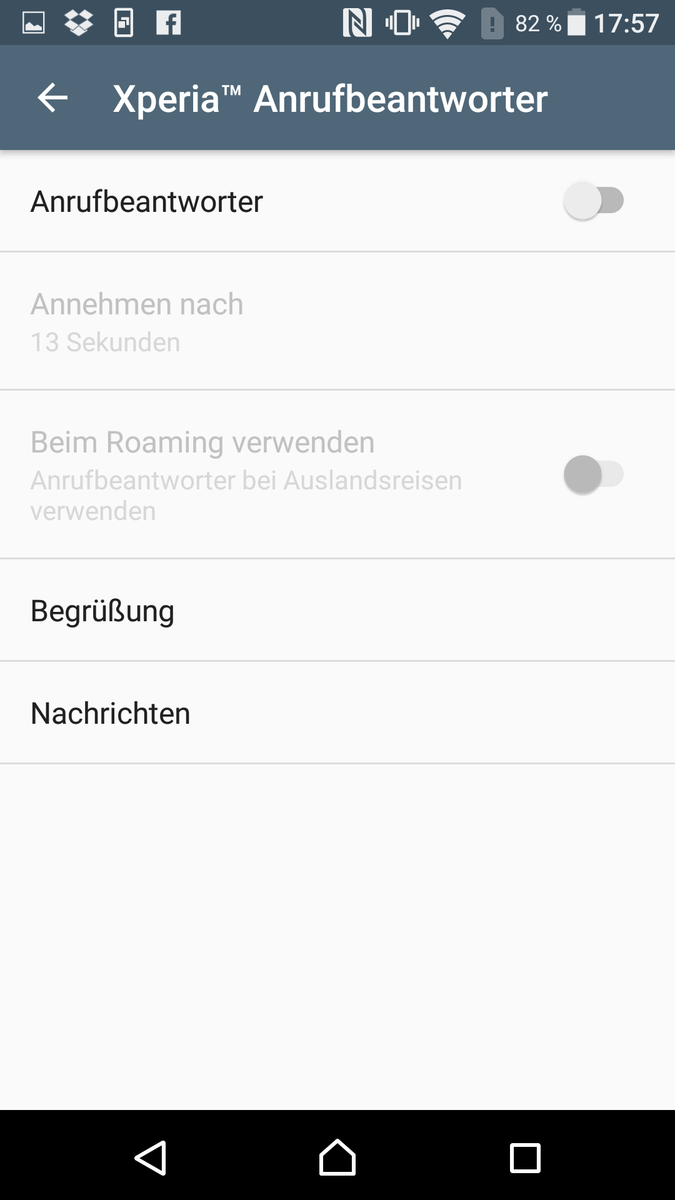Enable the Anrufbeantworter switch

pos(594,202)
